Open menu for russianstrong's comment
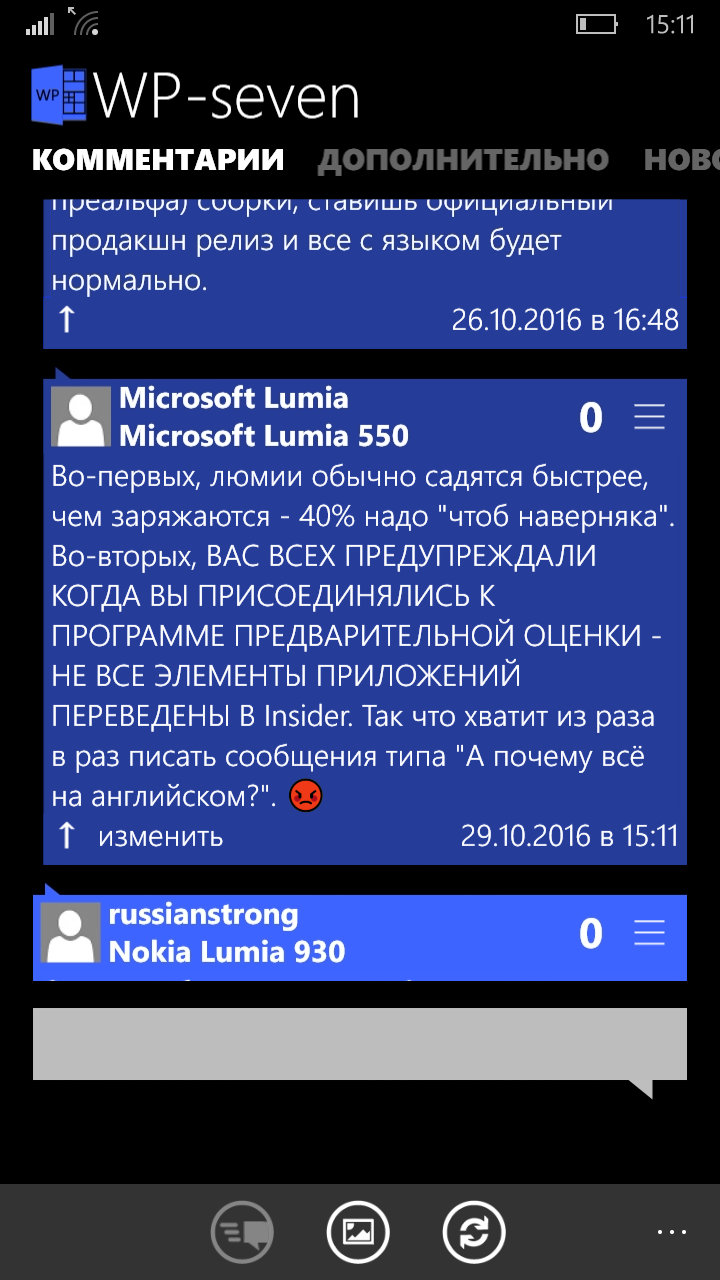The image size is (720, 1280). 650,933
